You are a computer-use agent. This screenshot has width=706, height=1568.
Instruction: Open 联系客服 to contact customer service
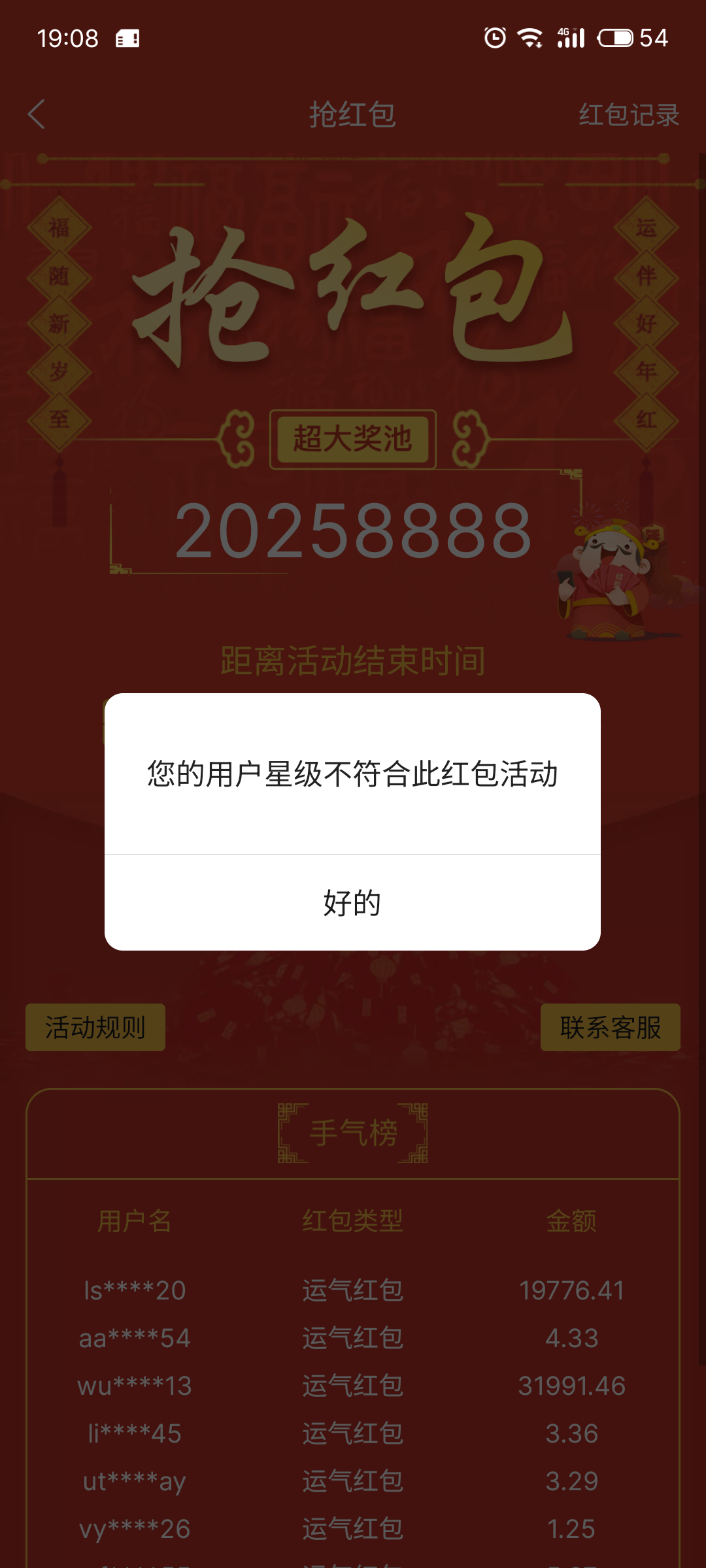pyautogui.click(x=611, y=1027)
